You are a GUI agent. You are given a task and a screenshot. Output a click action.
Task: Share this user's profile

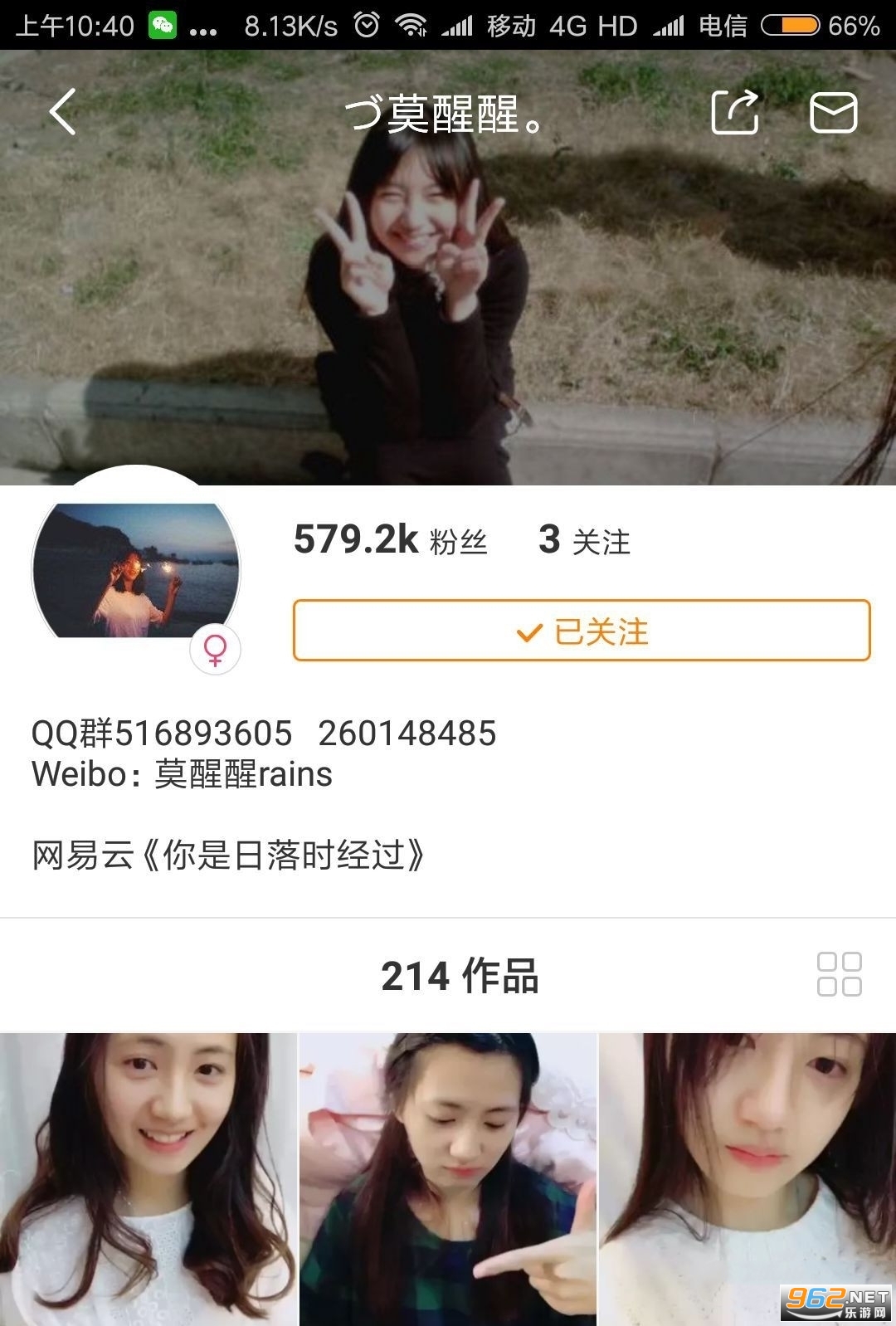[x=735, y=111]
